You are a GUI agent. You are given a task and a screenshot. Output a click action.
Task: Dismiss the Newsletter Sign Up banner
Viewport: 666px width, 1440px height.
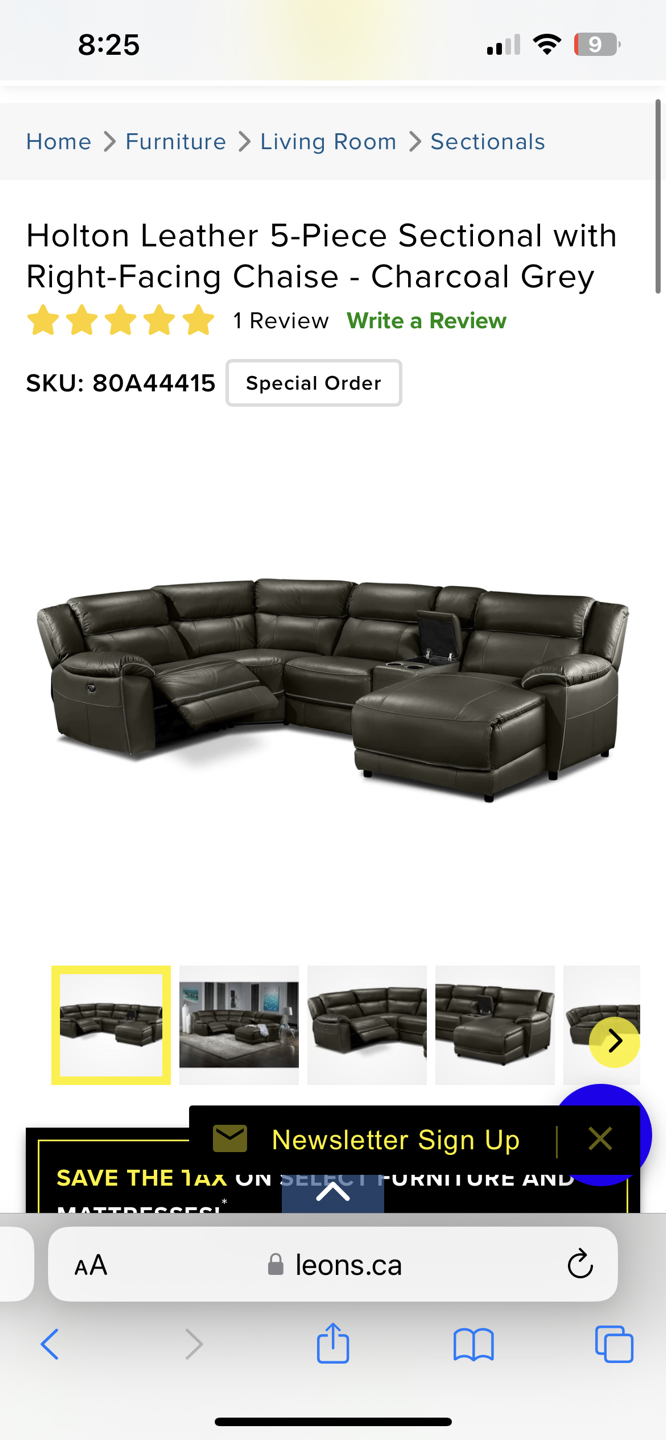pyautogui.click(x=600, y=1139)
